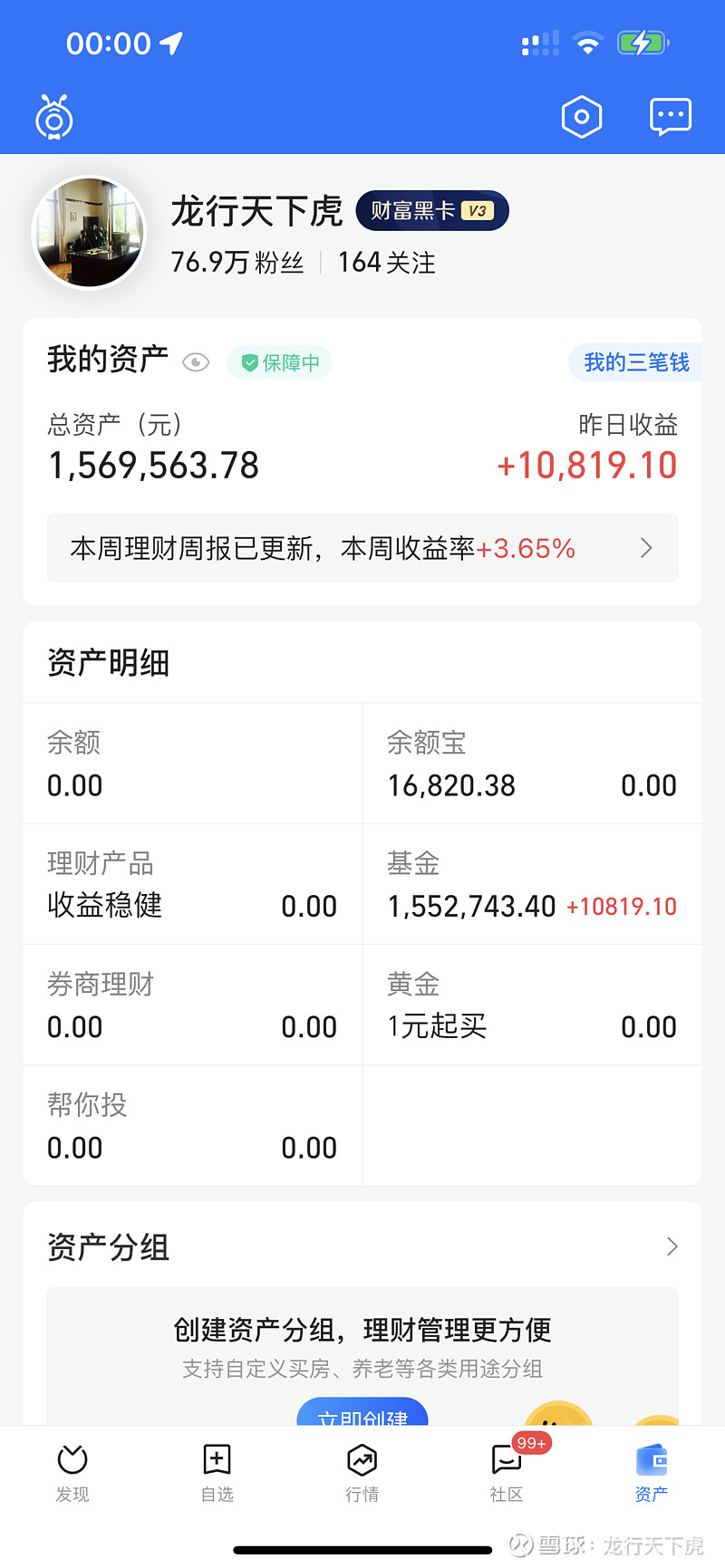Screen dimensions: 725x1568
Task: Toggle the eye icon to hide asset amounts
Action: tap(196, 361)
